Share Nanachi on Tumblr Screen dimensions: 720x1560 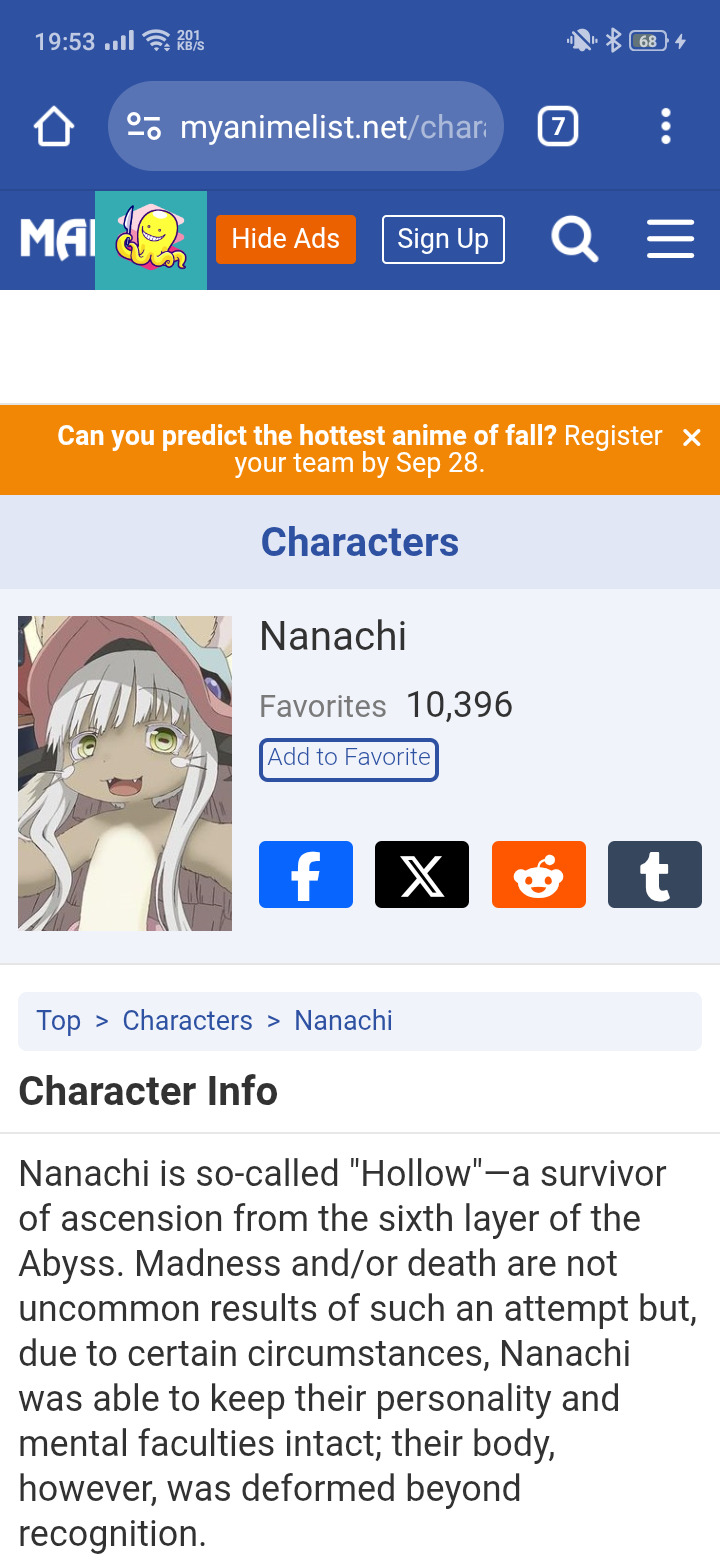655,875
